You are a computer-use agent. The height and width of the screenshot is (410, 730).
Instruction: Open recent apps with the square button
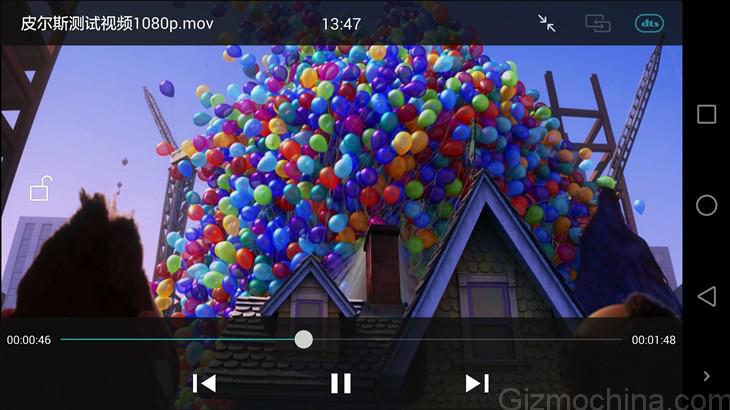(x=706, y=114)
